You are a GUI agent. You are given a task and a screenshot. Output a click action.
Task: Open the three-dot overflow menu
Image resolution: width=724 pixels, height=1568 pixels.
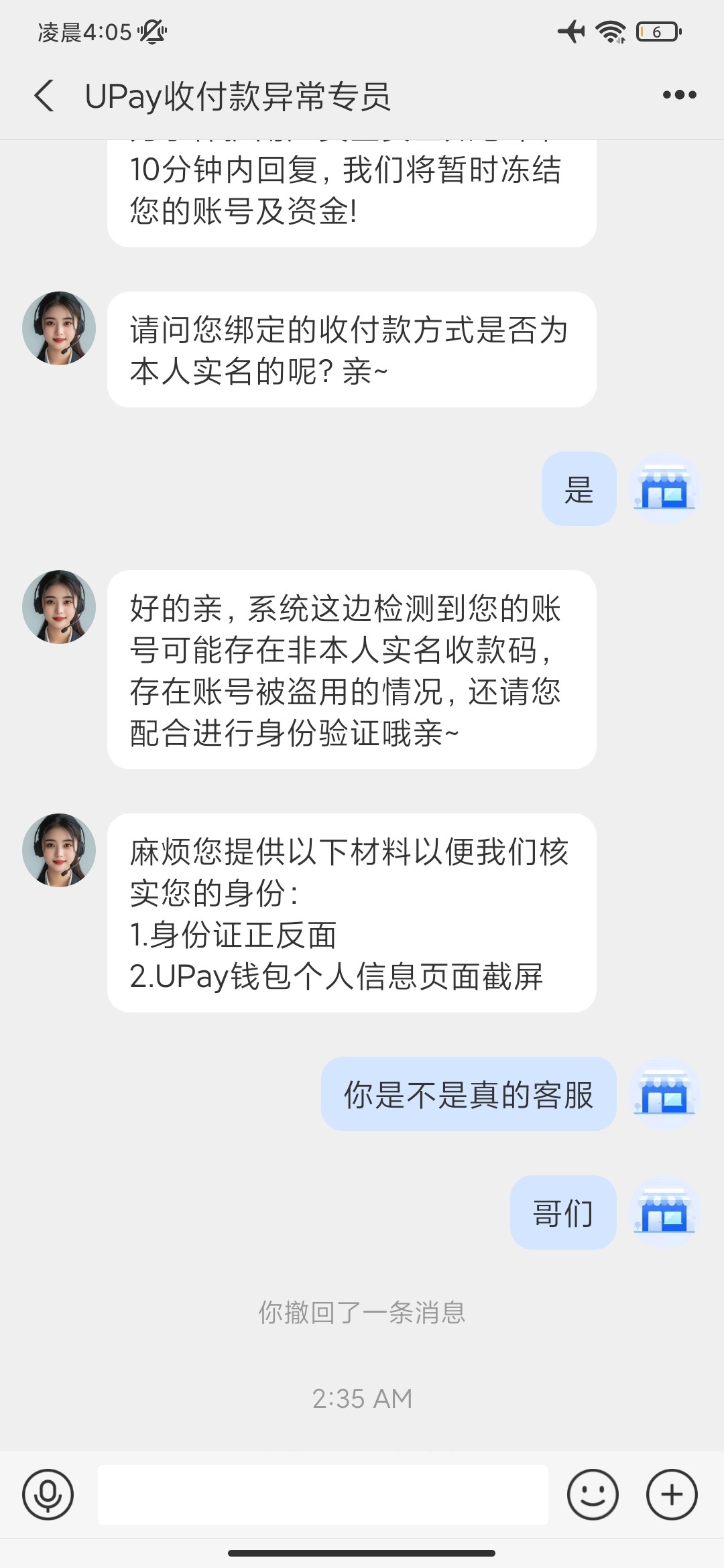click(679, 95)
